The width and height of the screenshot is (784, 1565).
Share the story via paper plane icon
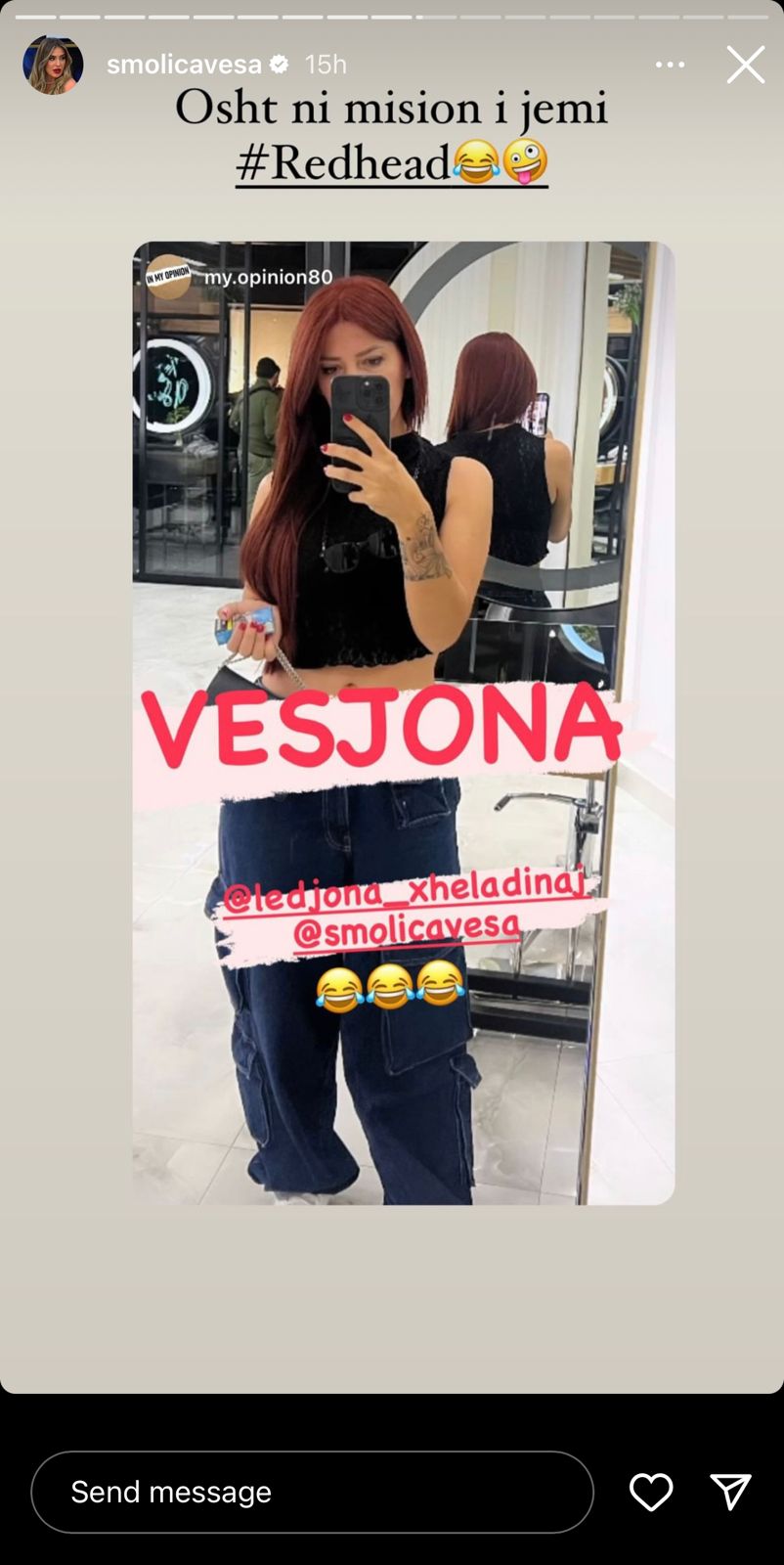click(730, 1492)
